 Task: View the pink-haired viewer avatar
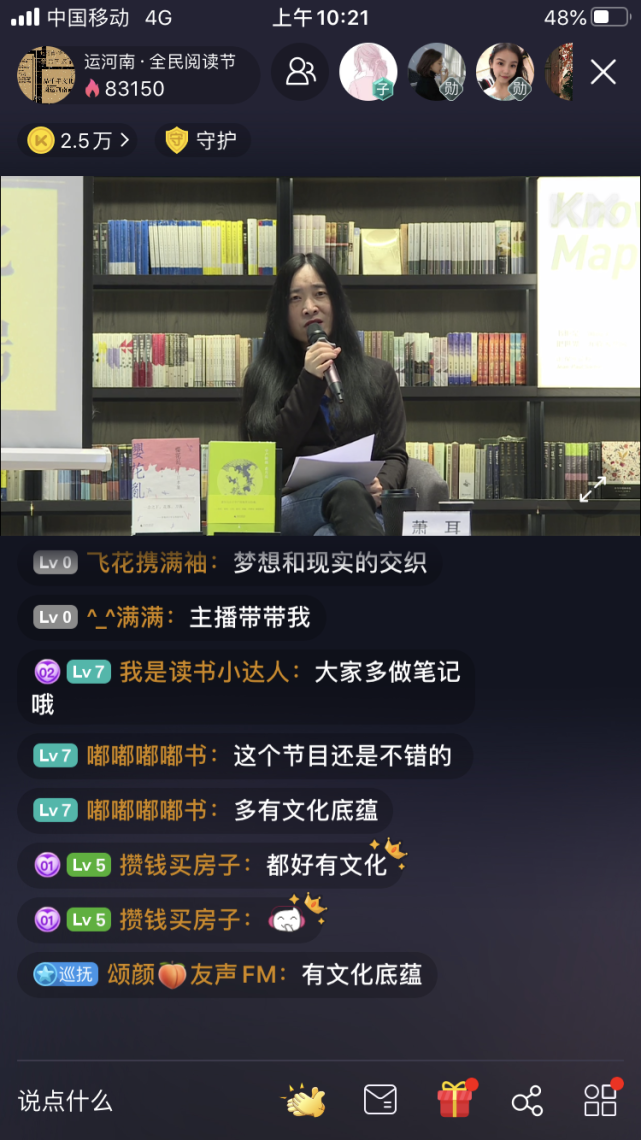[x=368, y=72]
